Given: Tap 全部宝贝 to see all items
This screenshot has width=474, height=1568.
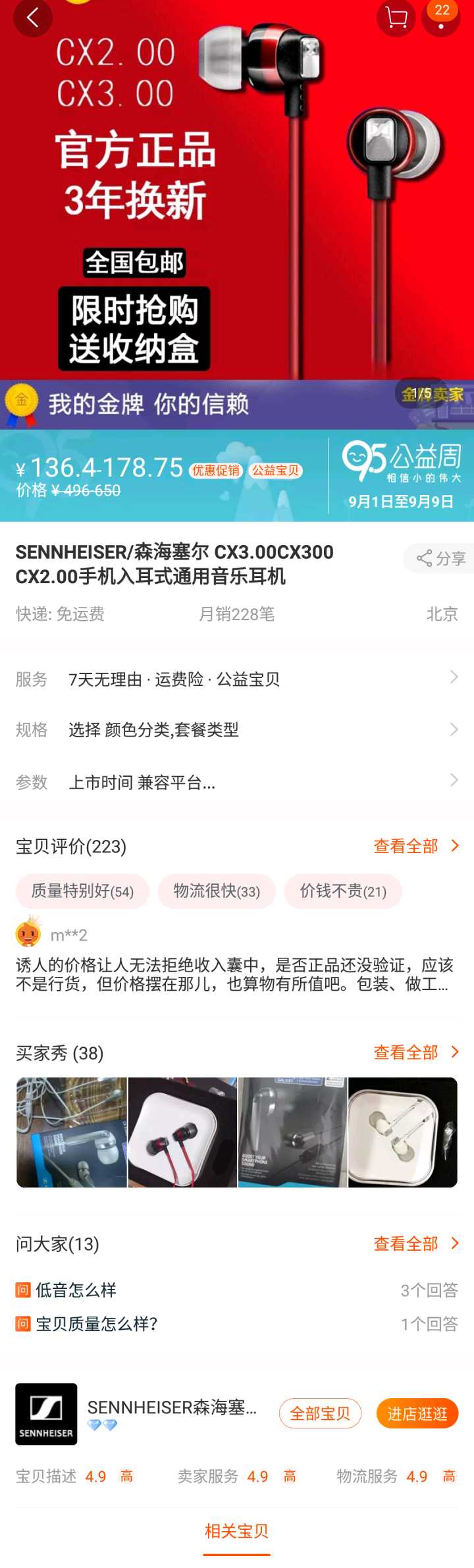Looking at the screenshot, I should tap(320, 1413).
